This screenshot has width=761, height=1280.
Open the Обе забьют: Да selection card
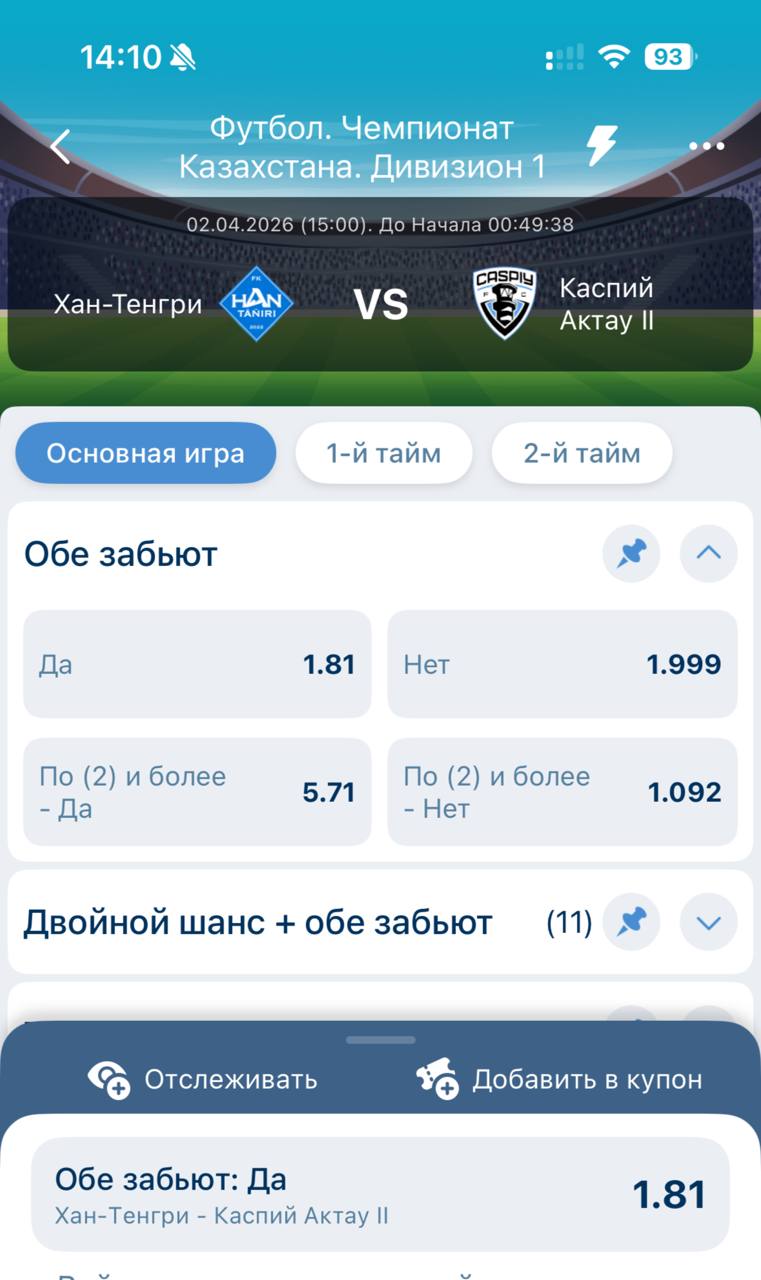pyautogui.click(x=380, y=1194)
